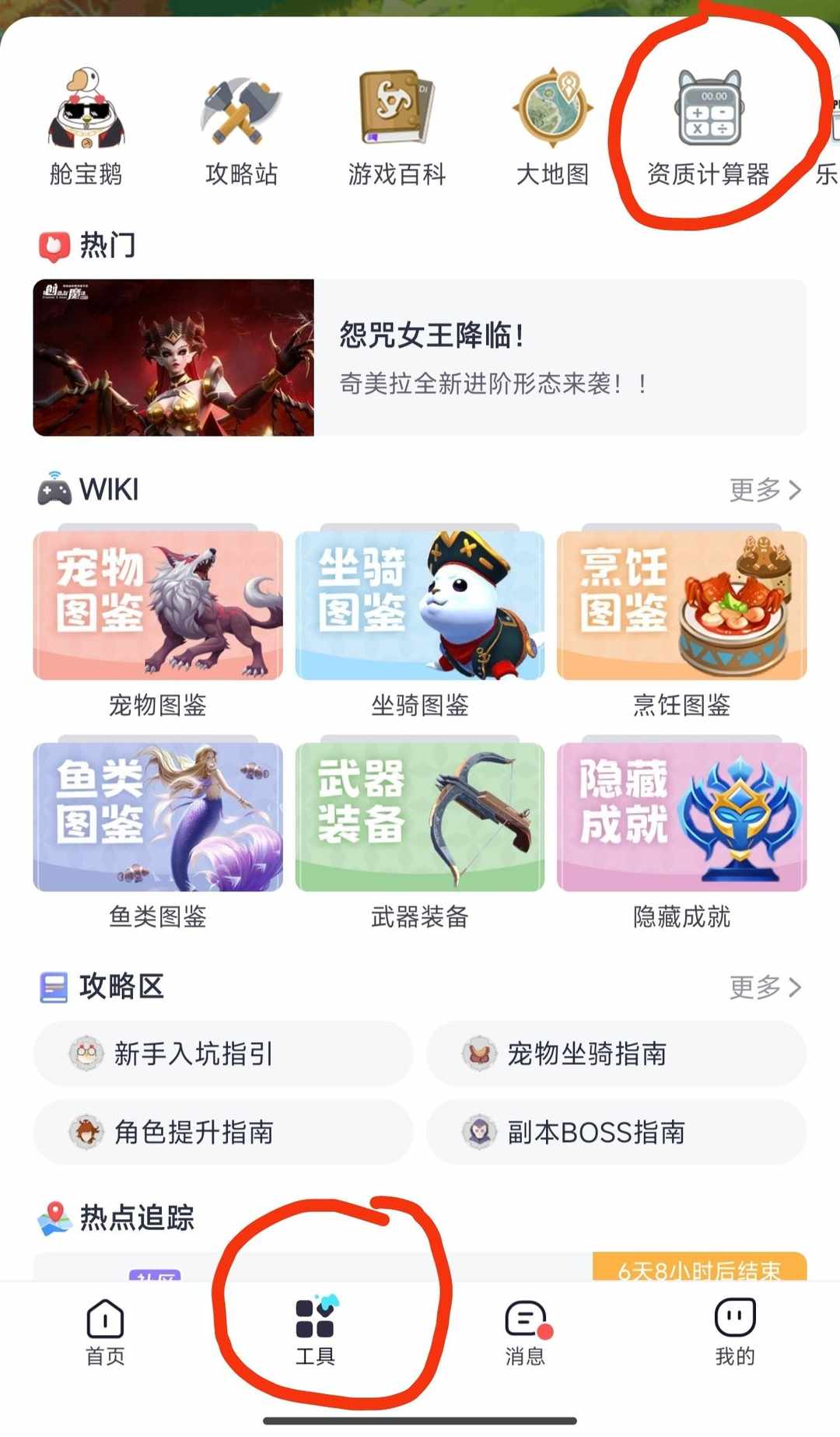Open the 怨咒女王降临 hot banner

pos(419,357)
